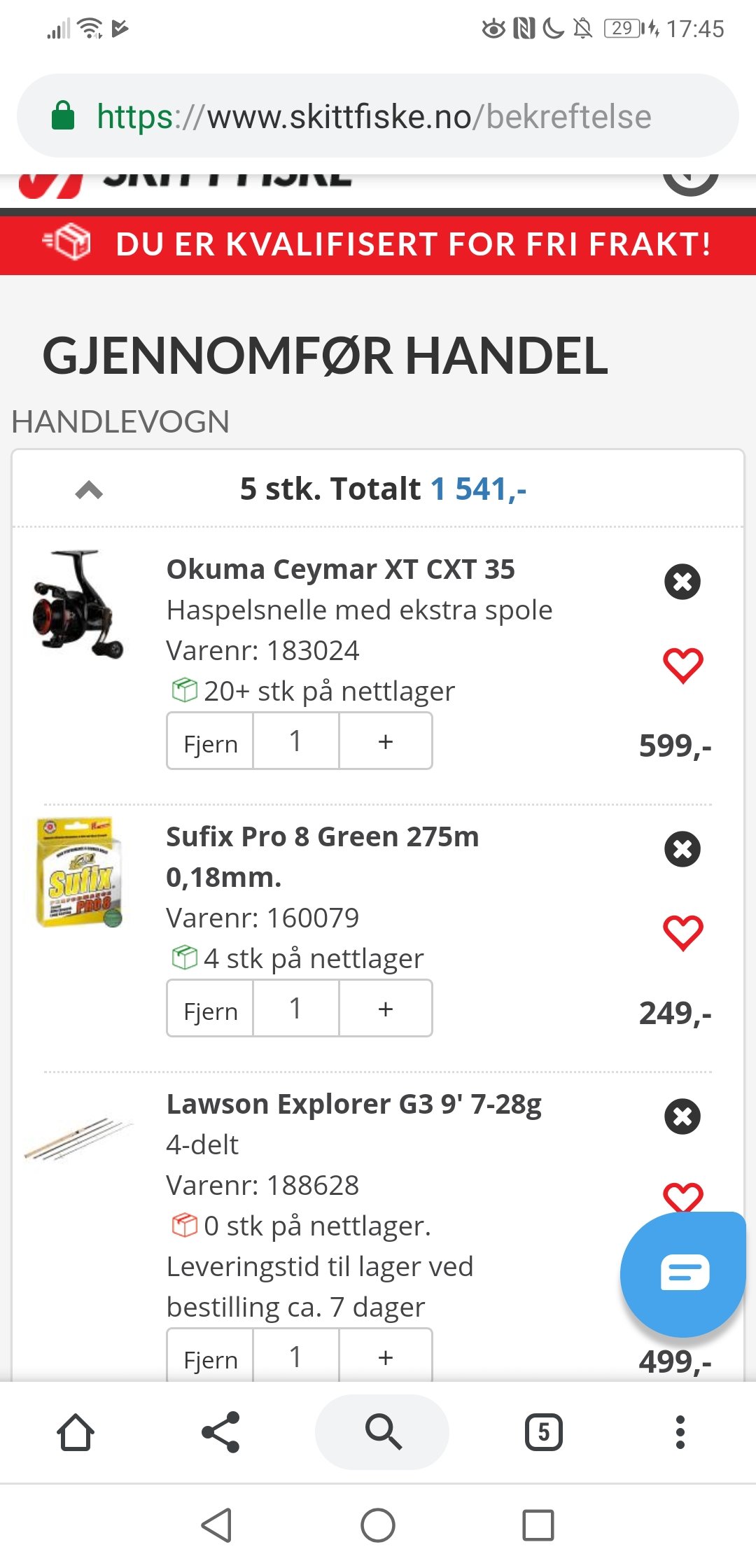Image resolution: width=756 pixels, height=1568 pixels.
Task: Tap Fjern for Lawson Explorer G3
Action: click(210, 1357)
